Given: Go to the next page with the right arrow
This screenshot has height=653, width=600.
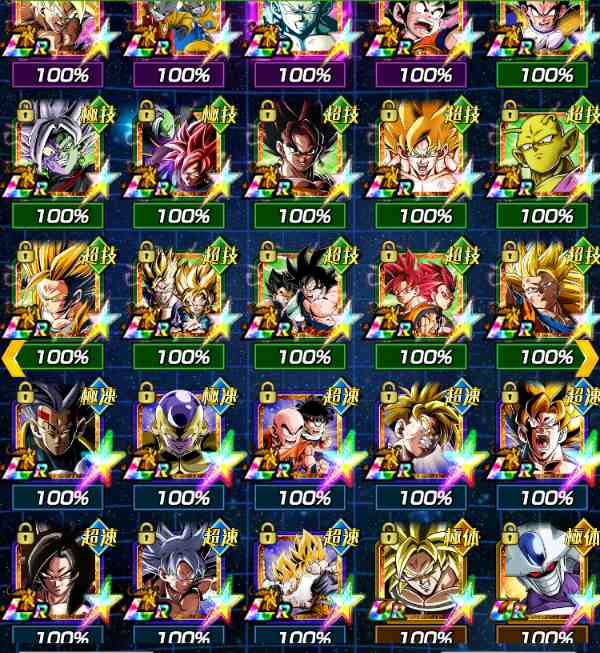Looking at the screenshot, I should click(x=588, y=354).
